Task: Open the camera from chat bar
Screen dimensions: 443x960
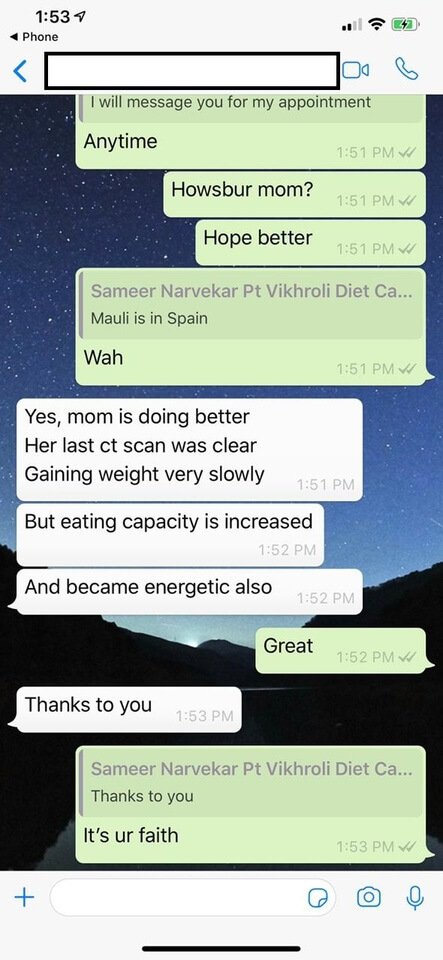Action: coord(368,898)
